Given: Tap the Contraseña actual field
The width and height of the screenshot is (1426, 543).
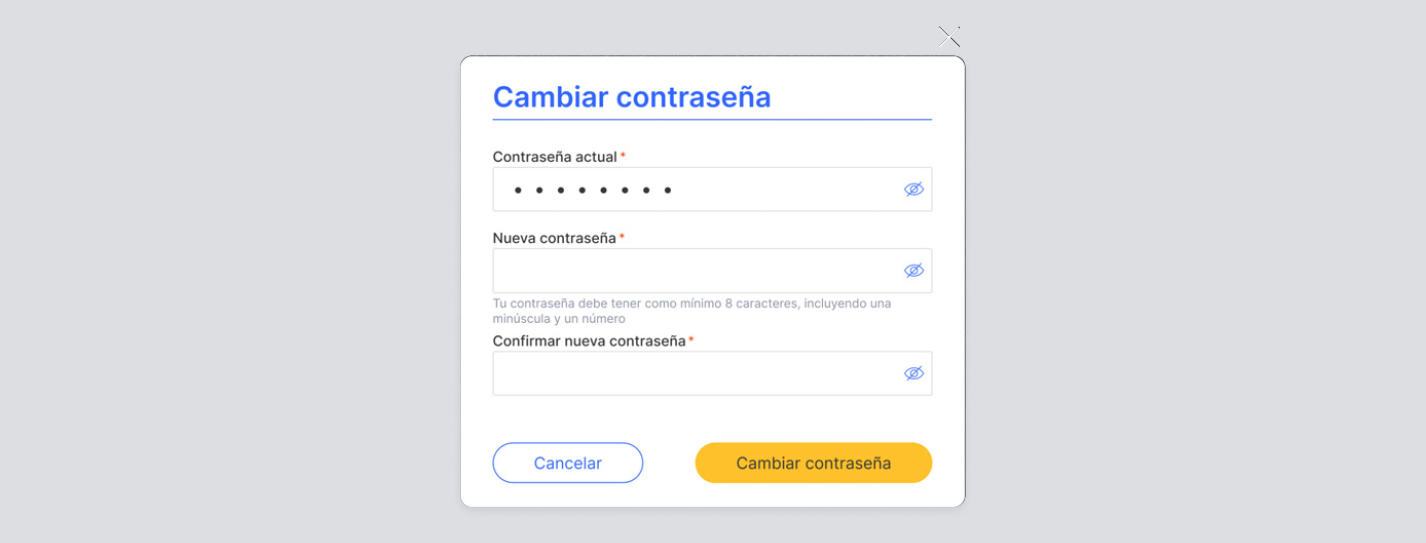Looking at the screenshot, I should 712,189.
